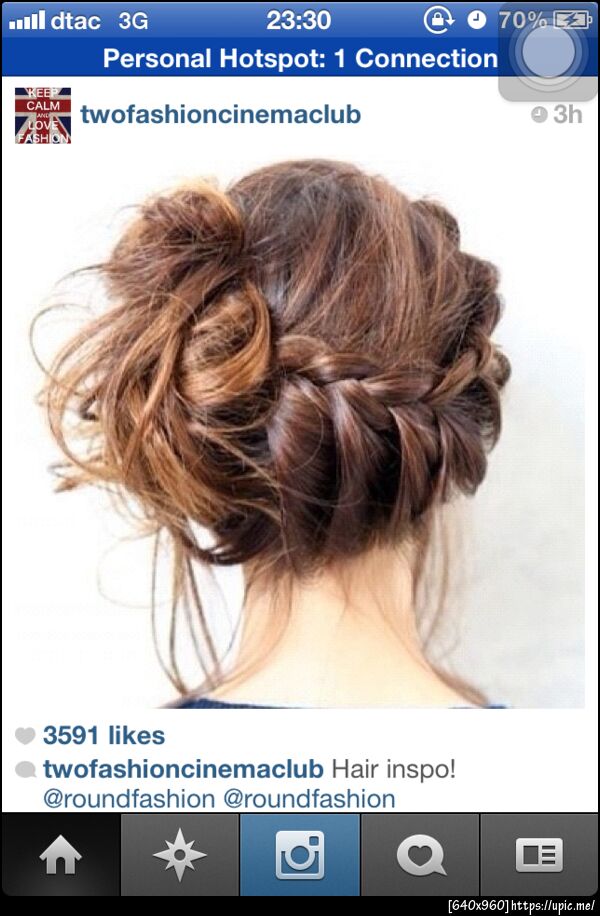Image resolution: width=600 pixels, height=916 pixels.
Task: Open the braided hair post photo
Action: point(300,430)
